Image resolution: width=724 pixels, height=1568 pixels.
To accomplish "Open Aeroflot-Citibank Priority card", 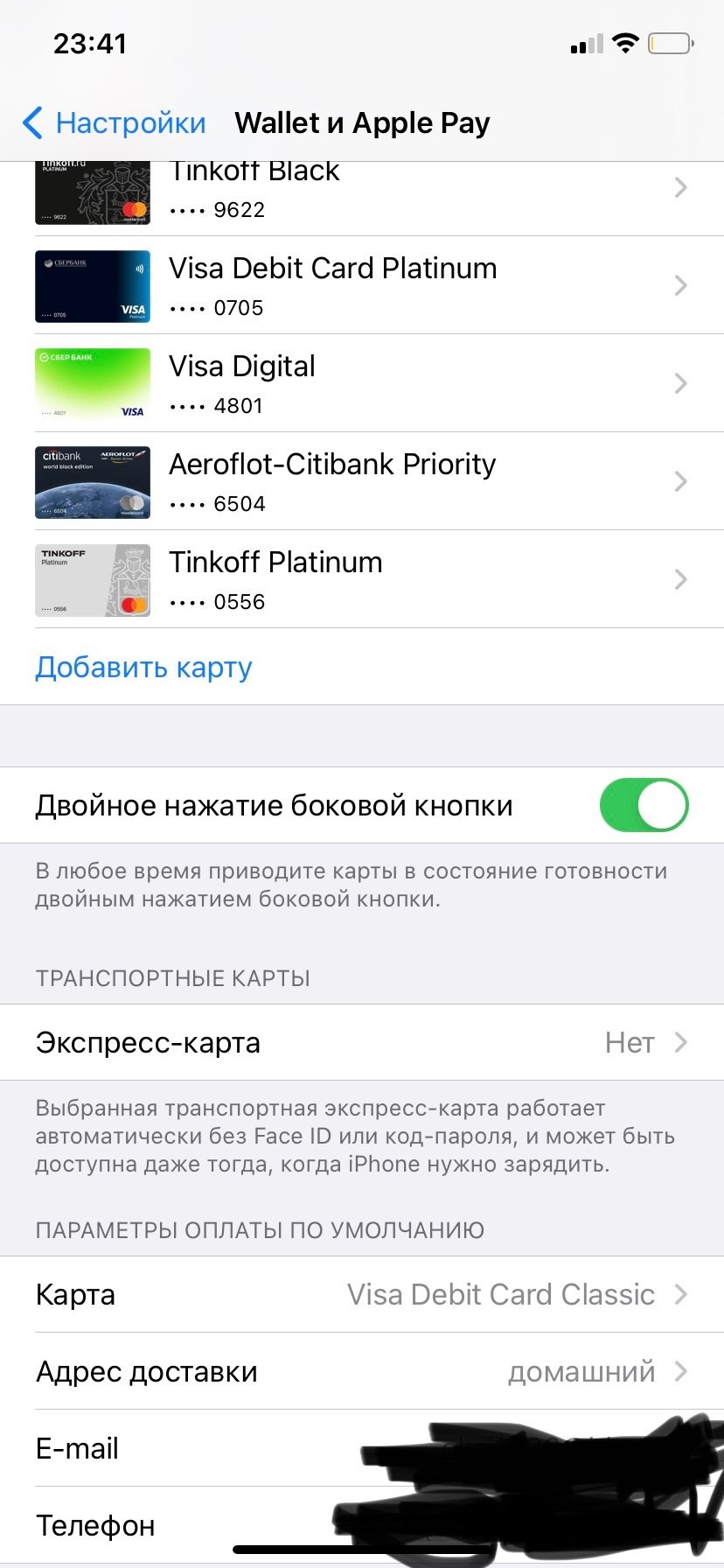I will [361, 482].
